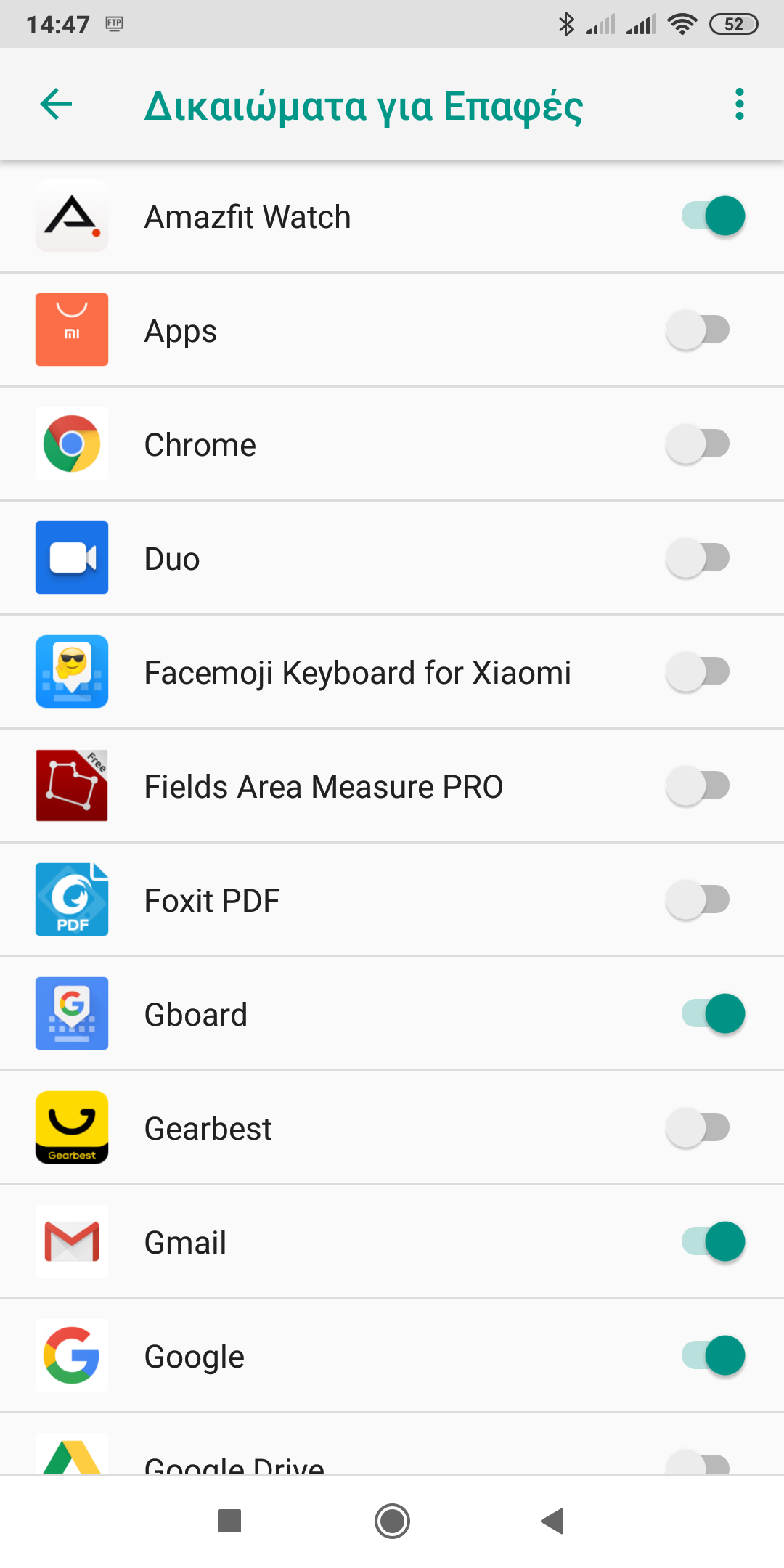Turn on contacts access for Chrome
The height and width of the screenshot is (1568, 784).
[698, 444]
